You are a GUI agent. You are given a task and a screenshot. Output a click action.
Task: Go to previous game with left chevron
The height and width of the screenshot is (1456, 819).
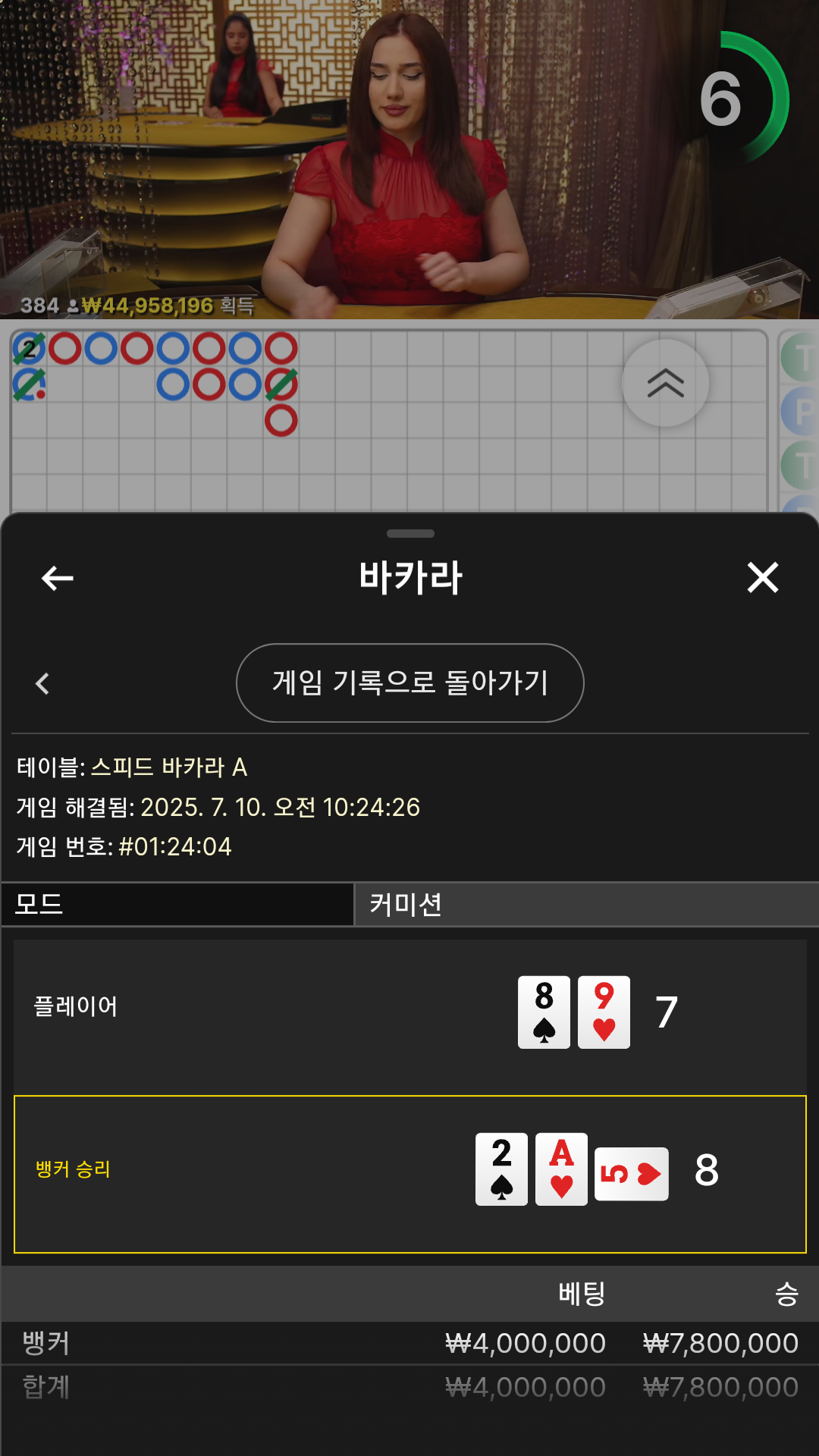pyautogui.click(x=42, y=683)
